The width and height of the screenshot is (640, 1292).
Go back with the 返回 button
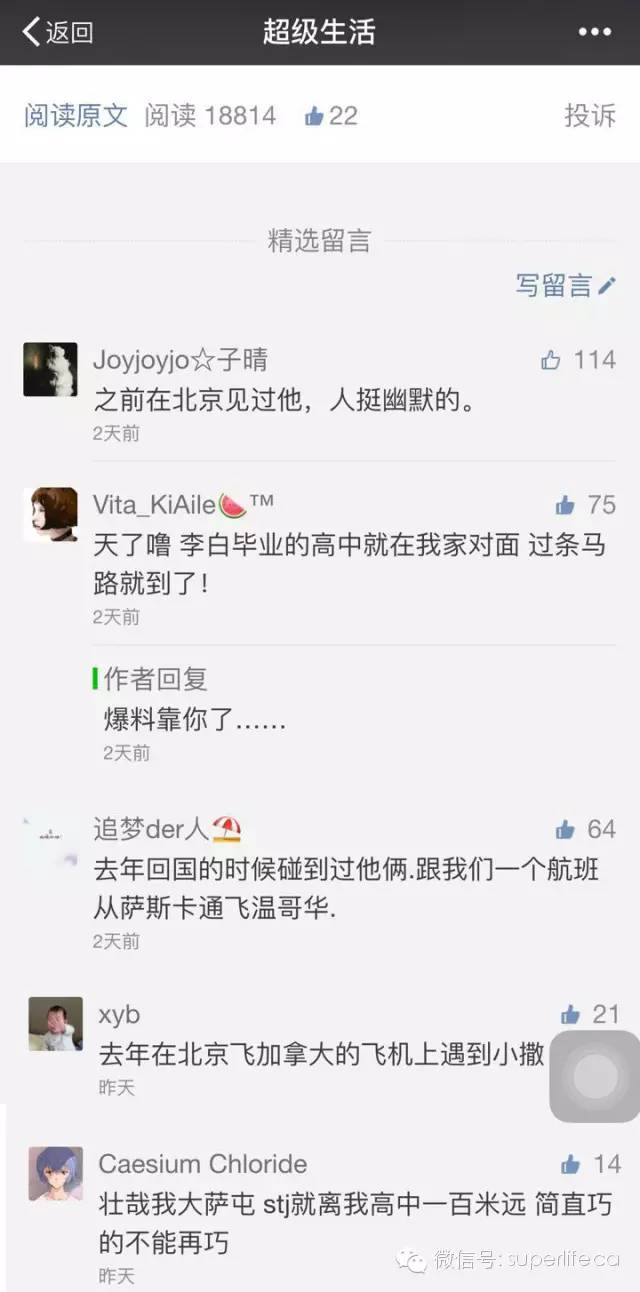(x=57, y=32)
